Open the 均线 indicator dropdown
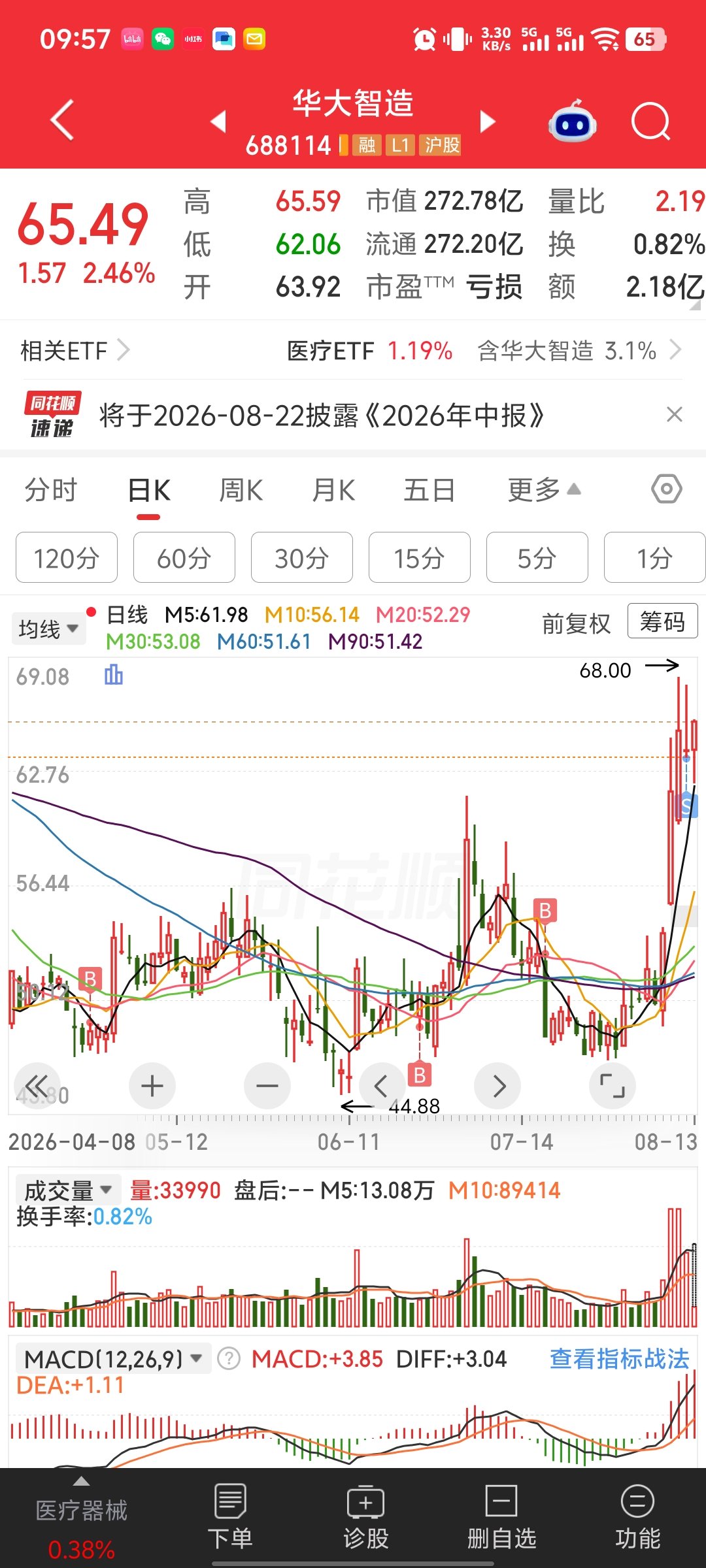Image resolution: width=706 pixels, height=1568 pixels. (48, 629)
